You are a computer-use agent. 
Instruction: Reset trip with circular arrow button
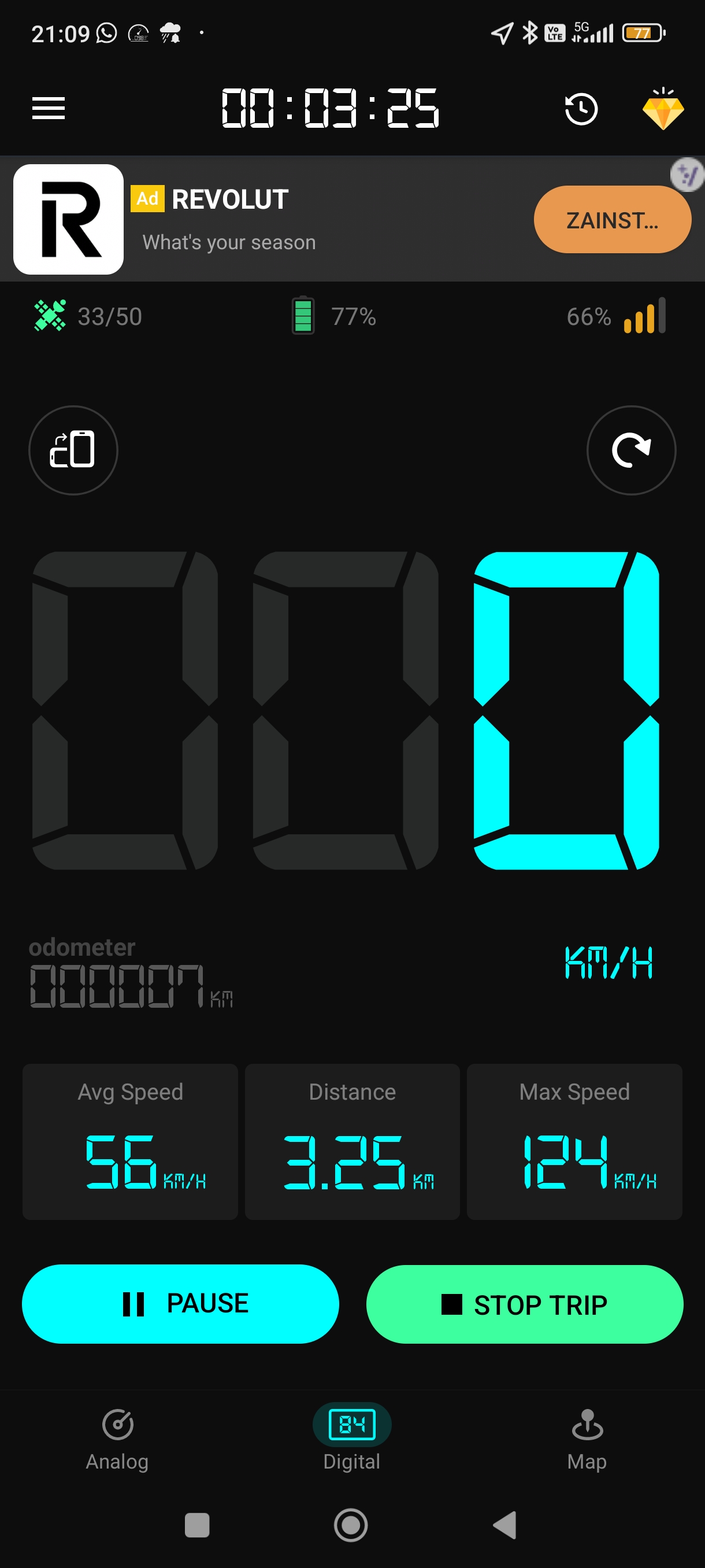[x=631, y=450]
